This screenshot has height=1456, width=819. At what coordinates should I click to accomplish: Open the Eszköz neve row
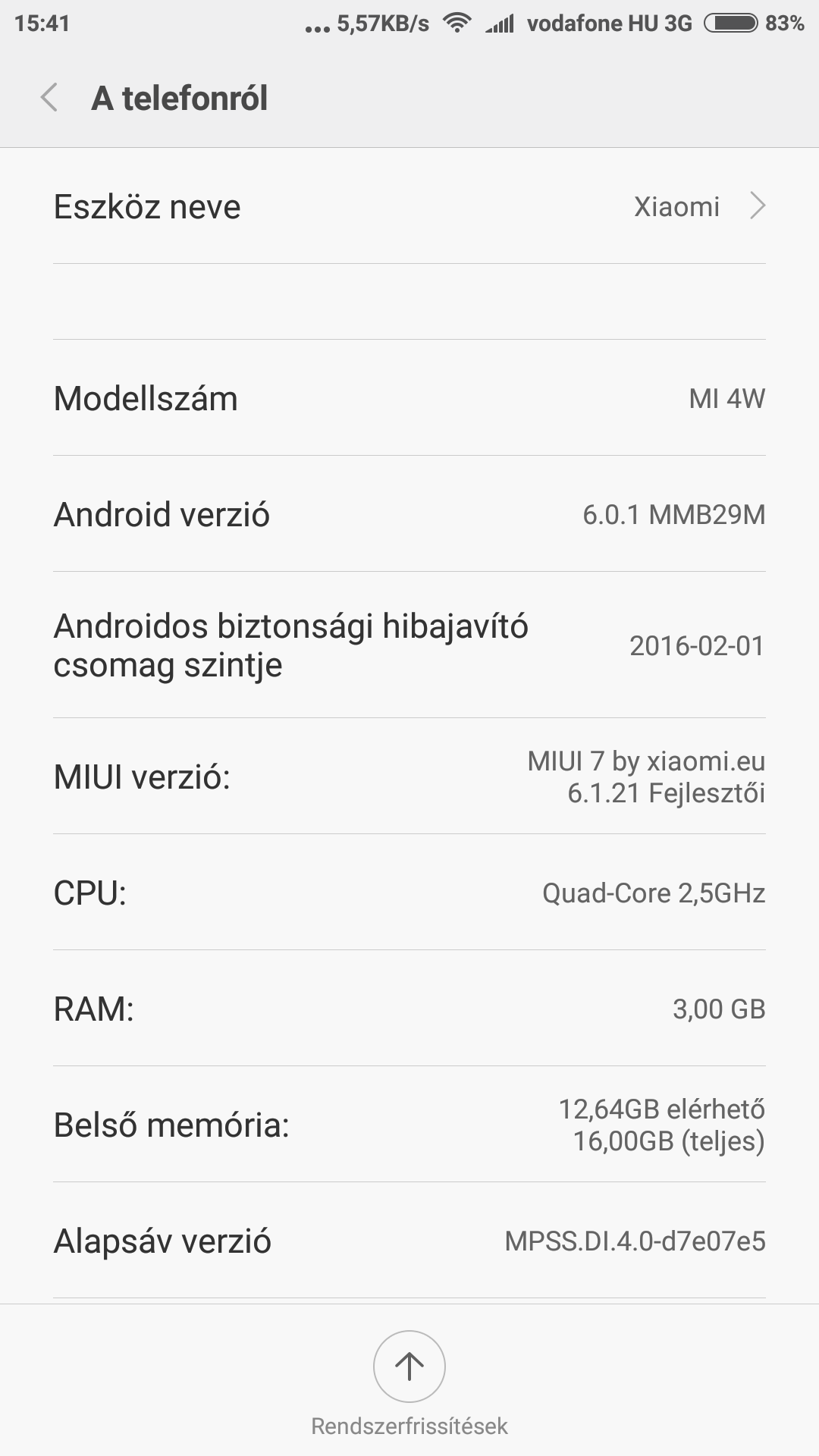(x=409, y=206)
